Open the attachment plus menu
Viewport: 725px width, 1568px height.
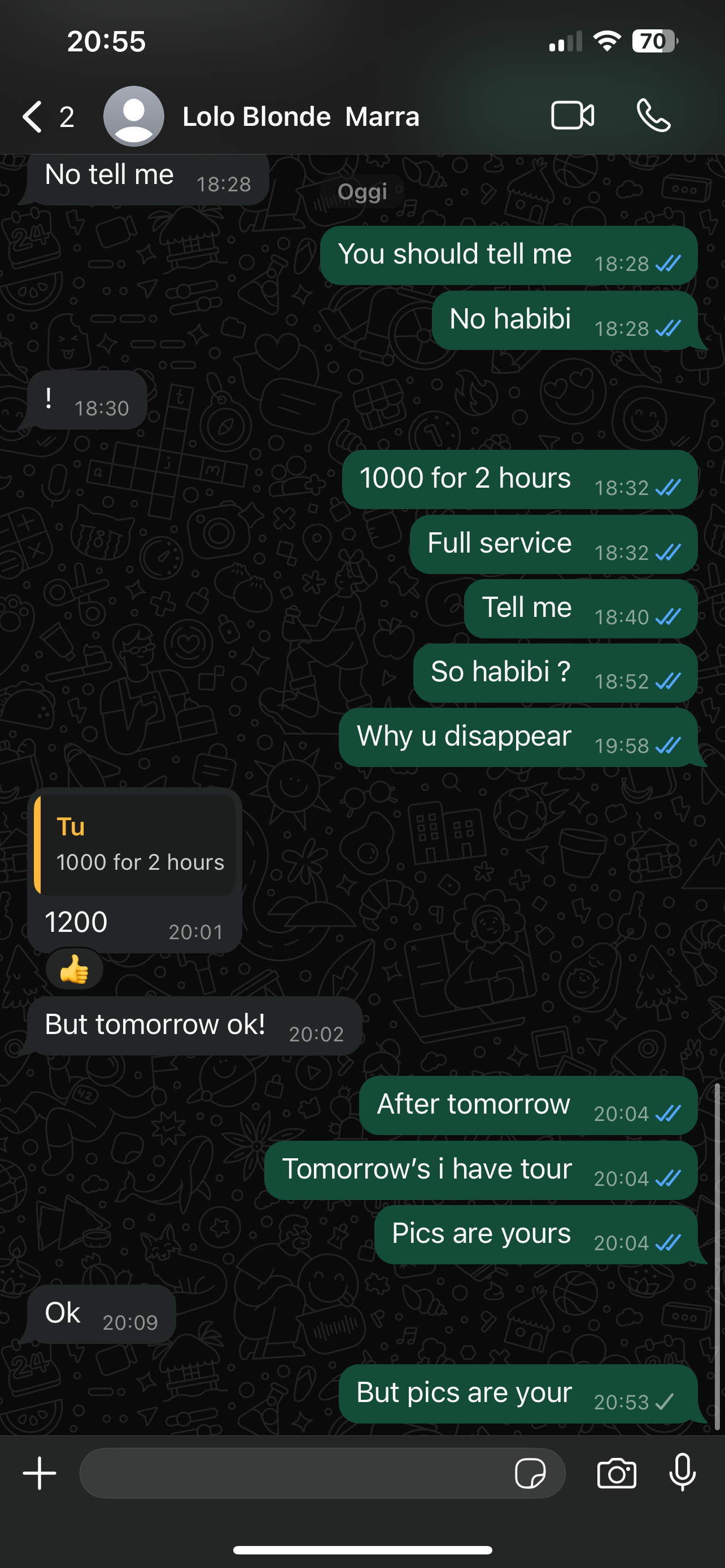coord(40,1473)
